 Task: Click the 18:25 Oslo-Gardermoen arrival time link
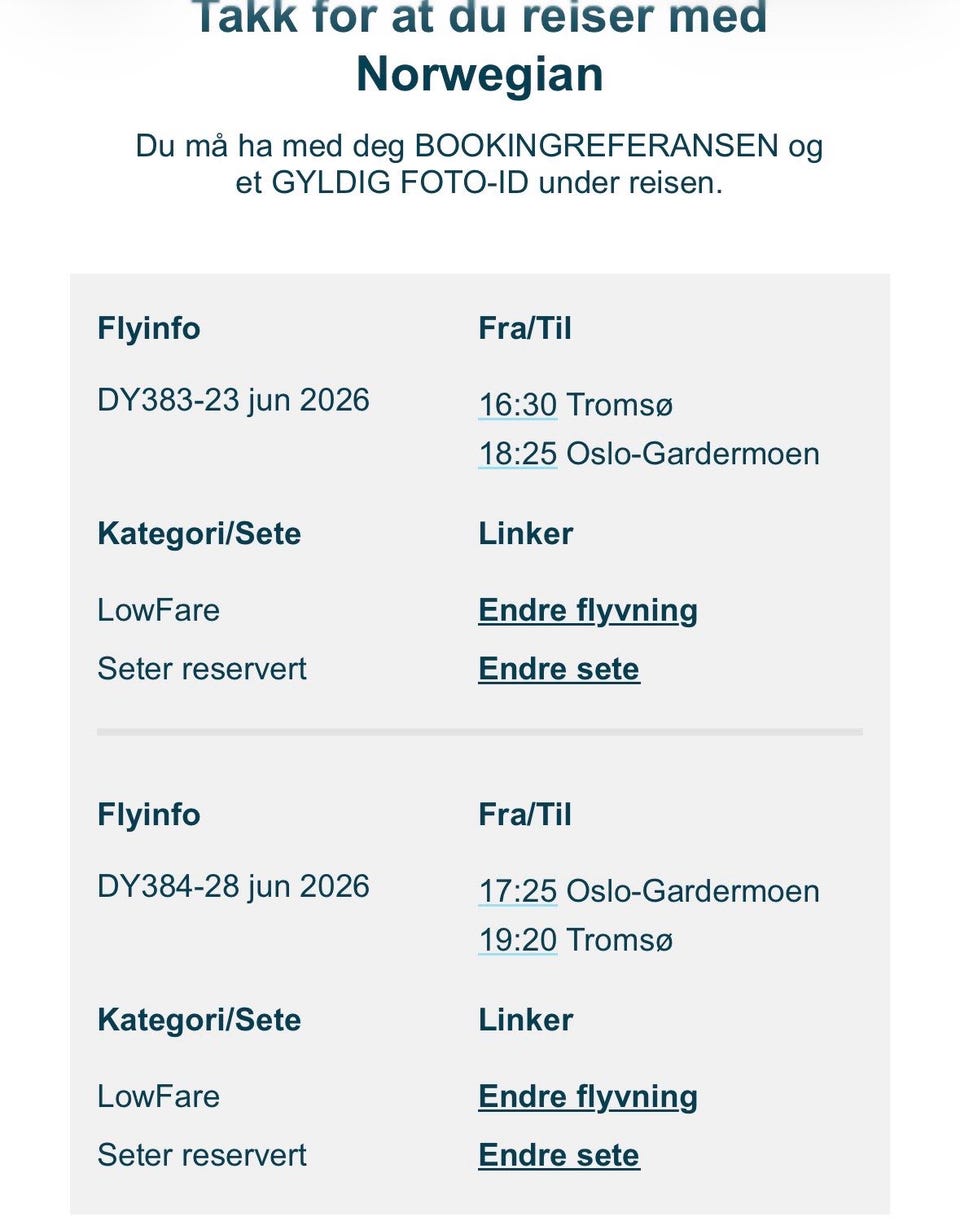tap(517, 453)
